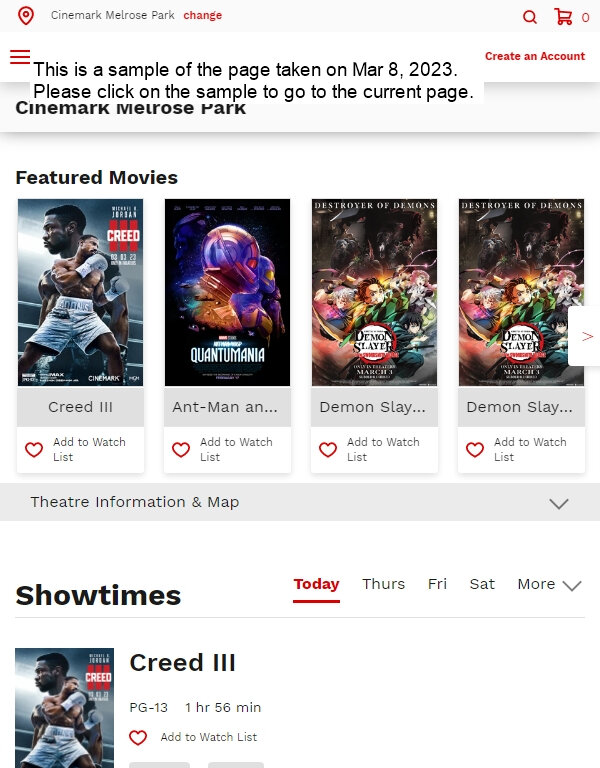Viewport: 600px width, 768px height.
Task: Add Creed III showtime to Watch List
Action: click(194, 737)
